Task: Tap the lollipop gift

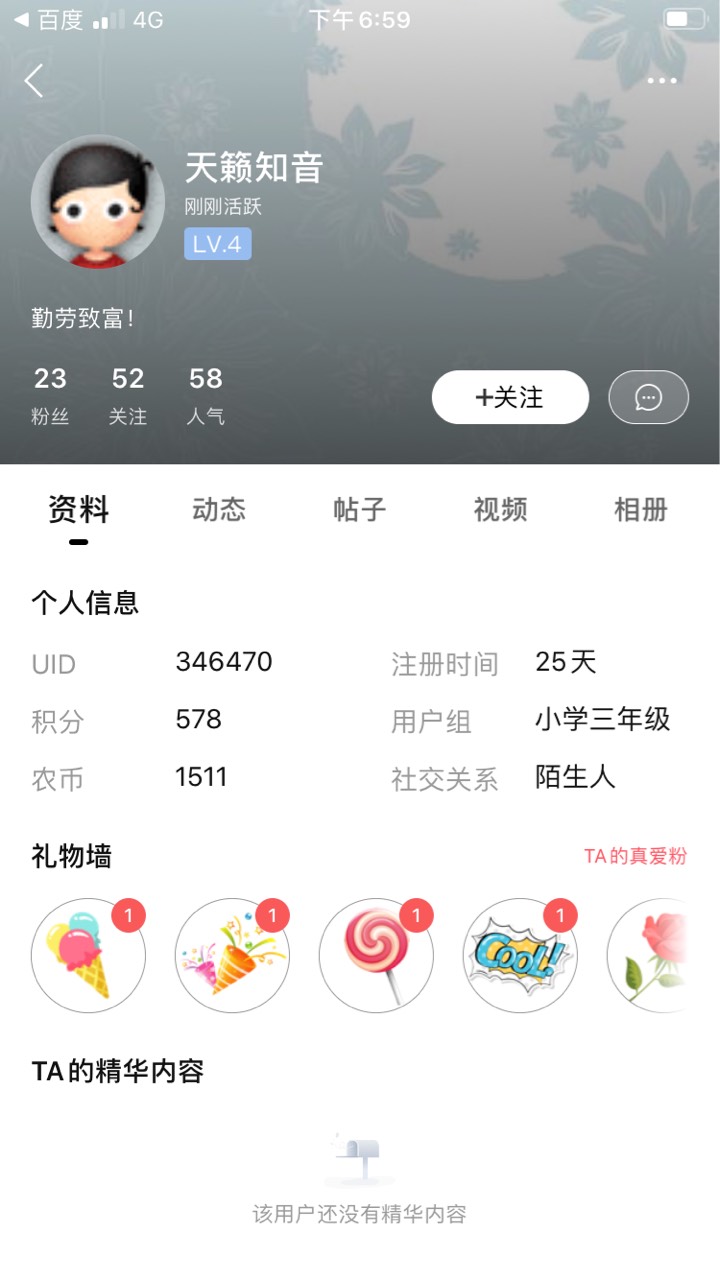Action: tap(376, 955)
